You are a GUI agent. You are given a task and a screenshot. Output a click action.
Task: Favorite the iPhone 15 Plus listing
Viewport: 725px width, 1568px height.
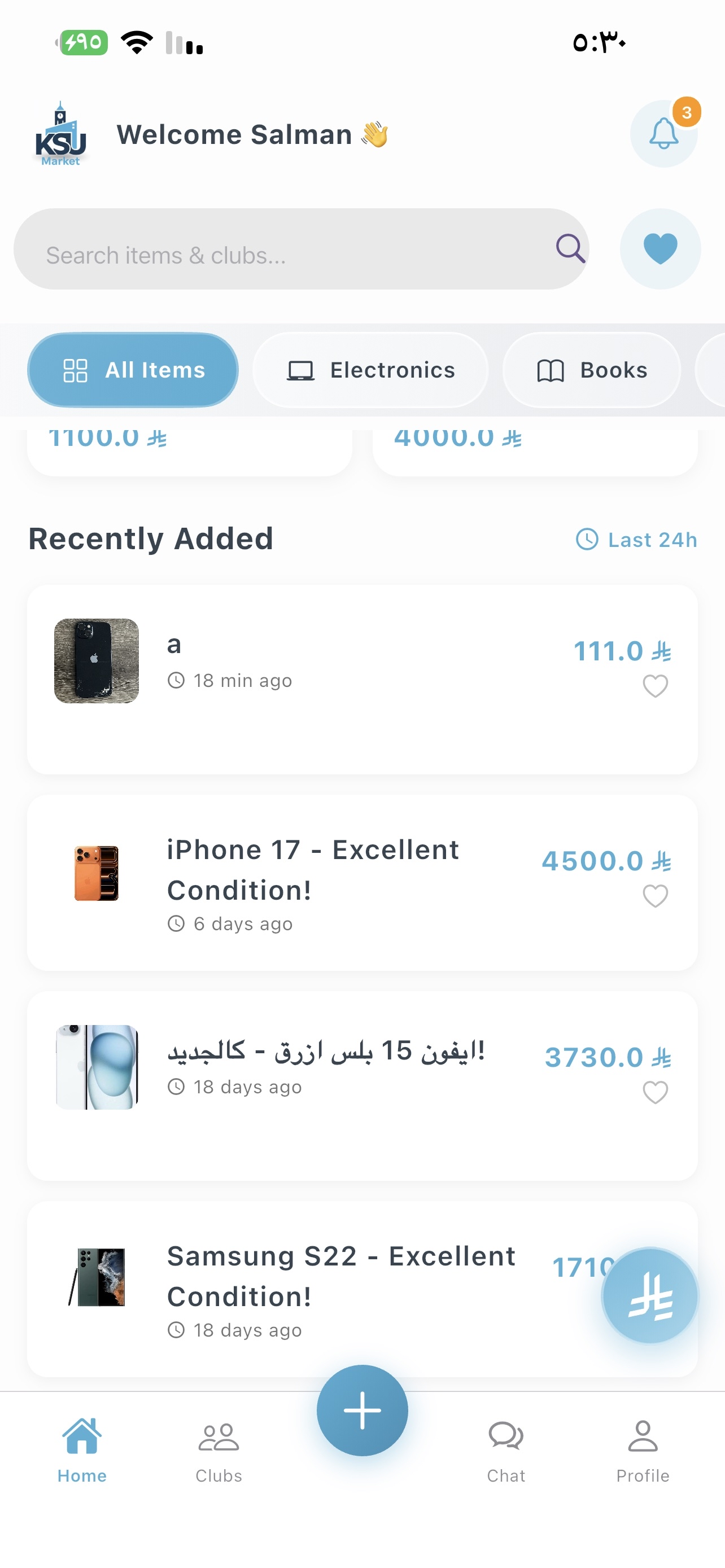click(654, 1093)
